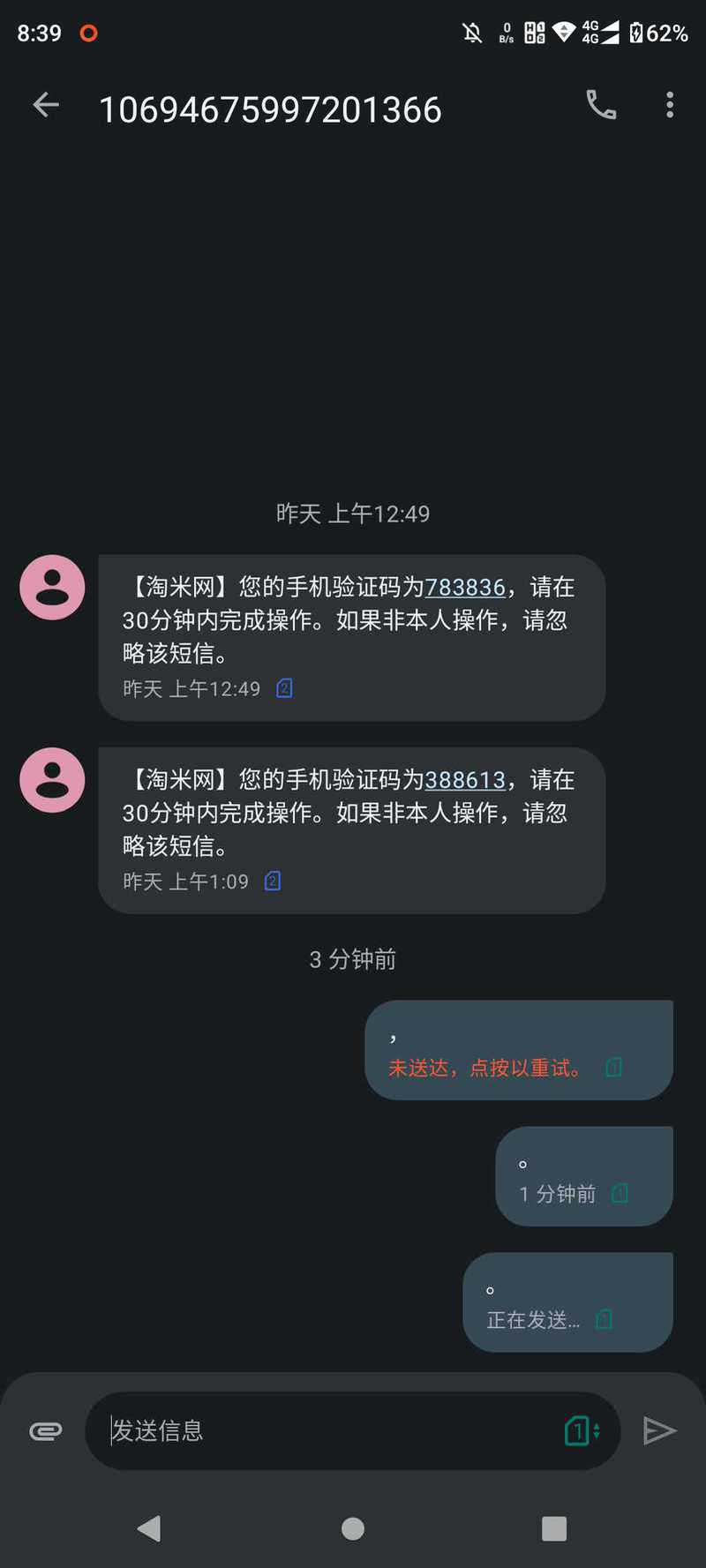The width and height of the screenshot is (706, 1568).
Task: Tap the system home button
Action: pyautogui.click(x=353, y=1528)
